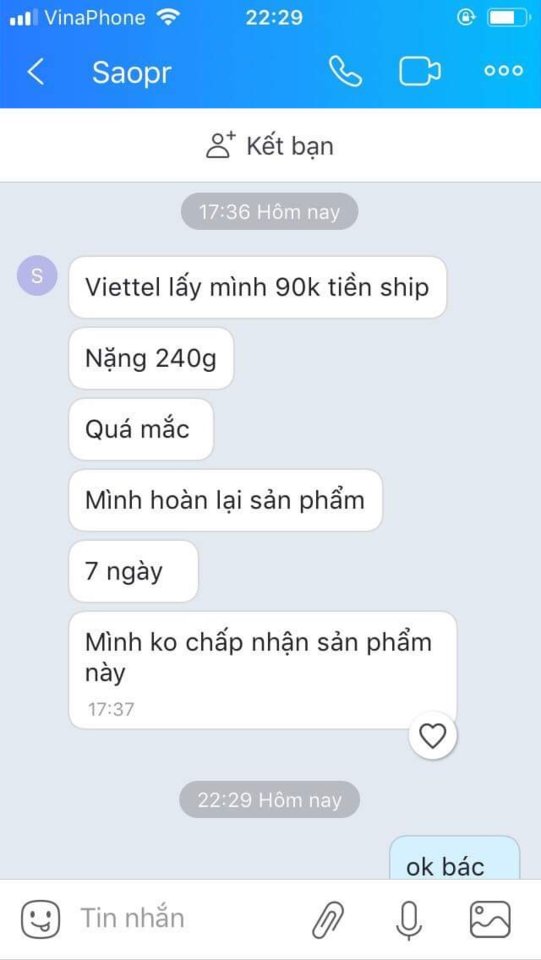Go back from the Saopr chat
Image resolution: width=541 pixels, height=960 pixels.
coord(35,72)
